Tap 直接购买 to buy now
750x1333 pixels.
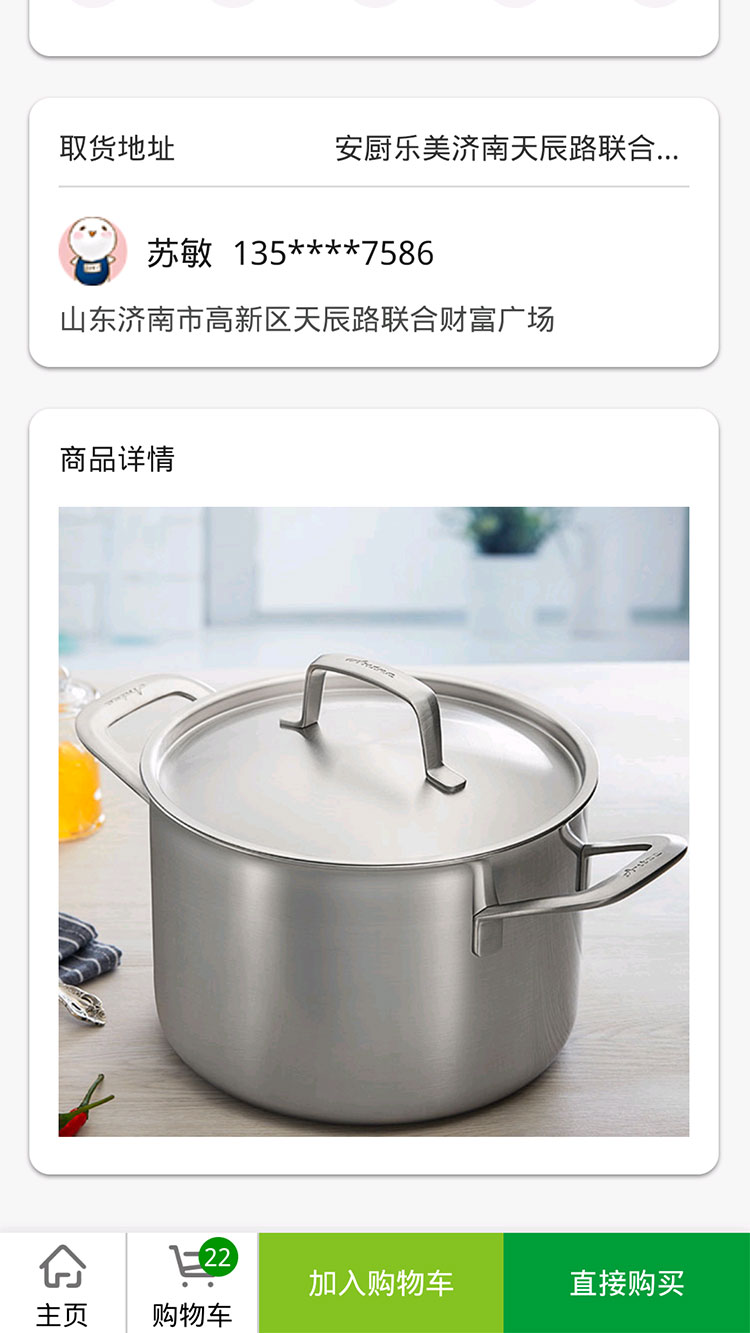pos(626,1283)
